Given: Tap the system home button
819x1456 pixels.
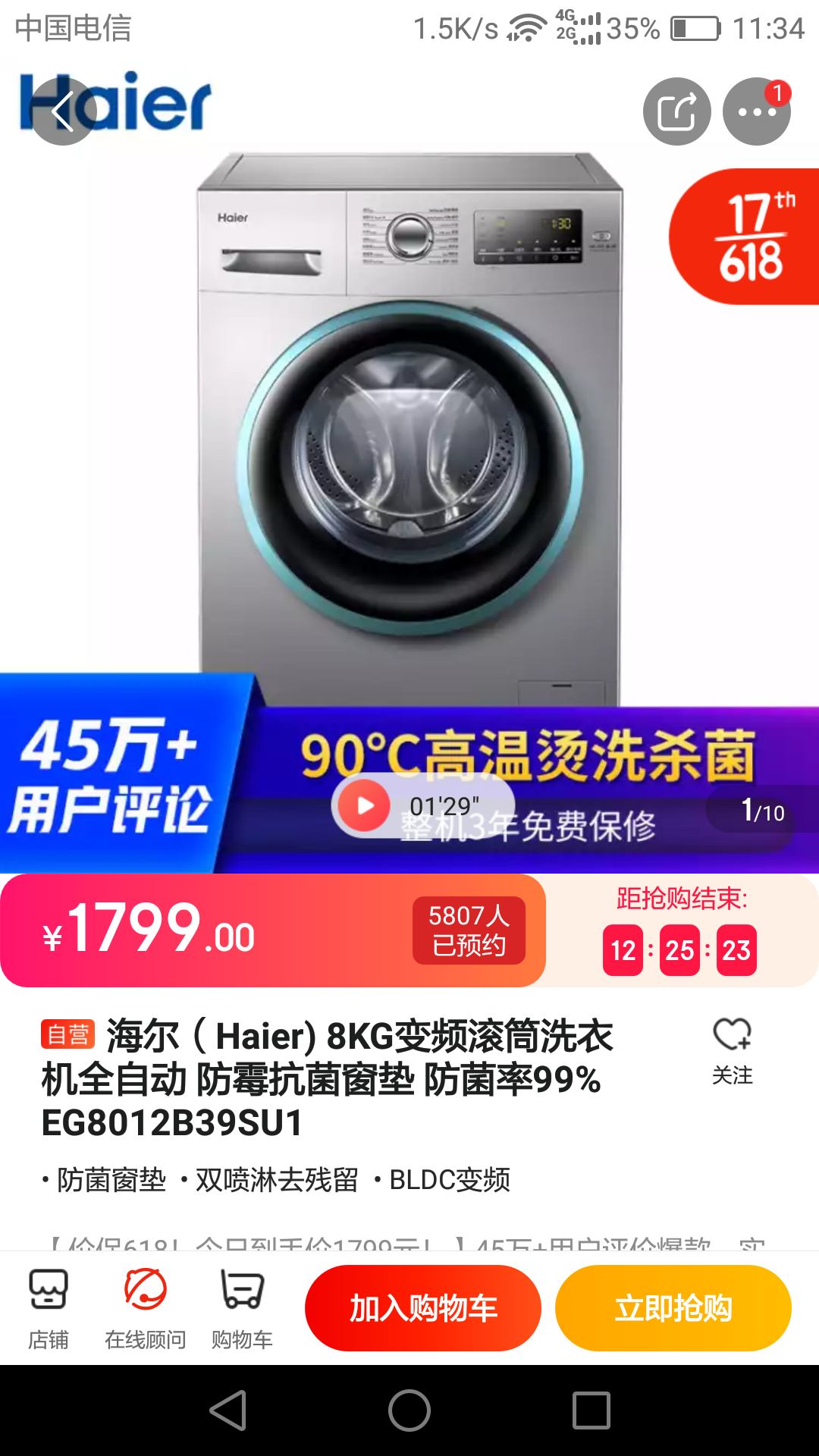Looking at the screenshot, I should coord(409,1410).
